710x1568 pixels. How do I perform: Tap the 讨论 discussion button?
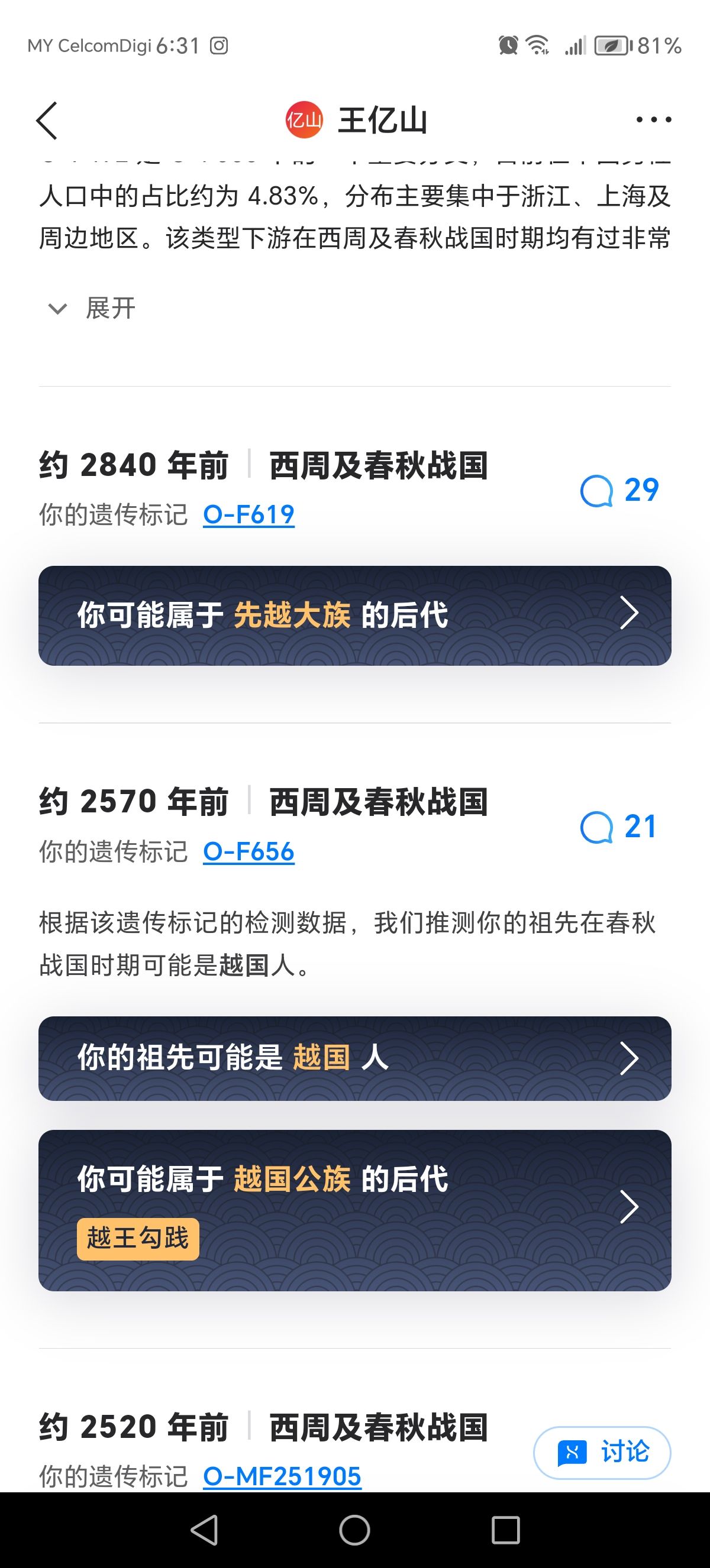point(602,1452)
